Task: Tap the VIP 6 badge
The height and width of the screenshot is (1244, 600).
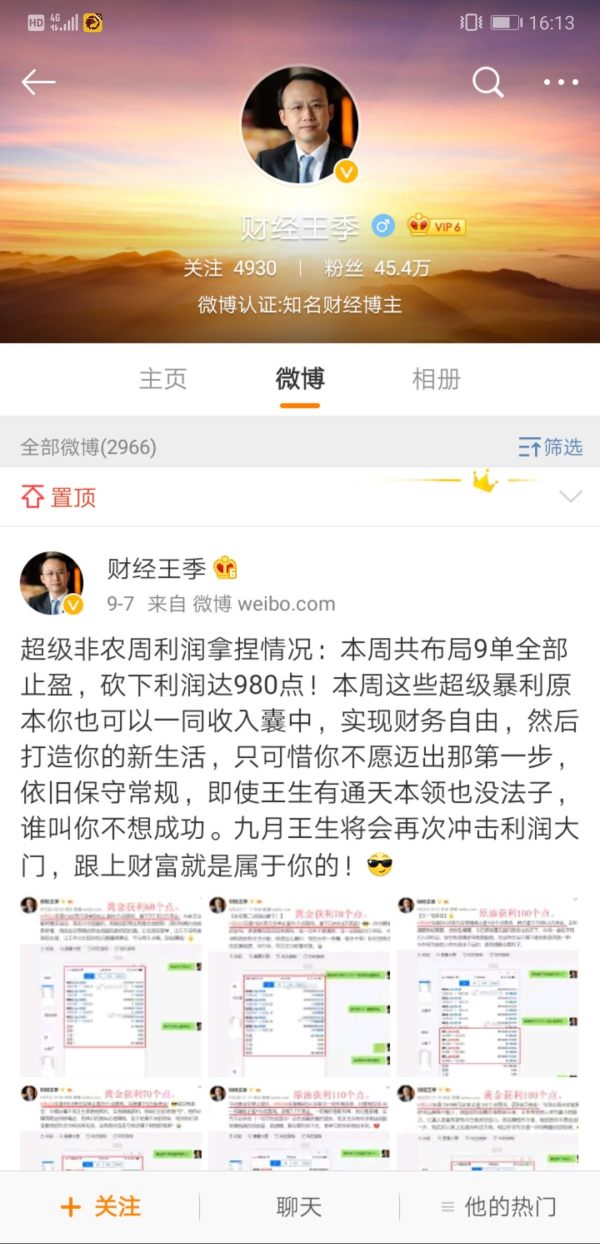Action: point(436,227)
